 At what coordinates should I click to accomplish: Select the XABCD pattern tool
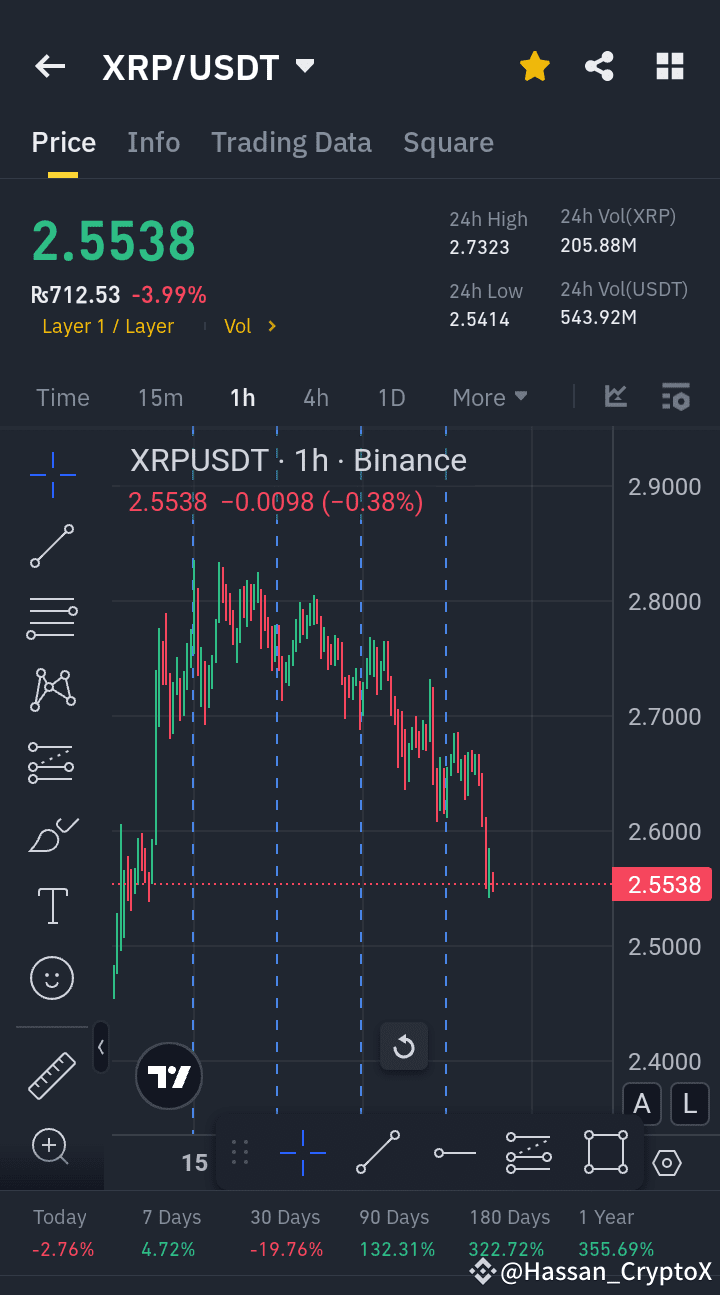point(52,688)
